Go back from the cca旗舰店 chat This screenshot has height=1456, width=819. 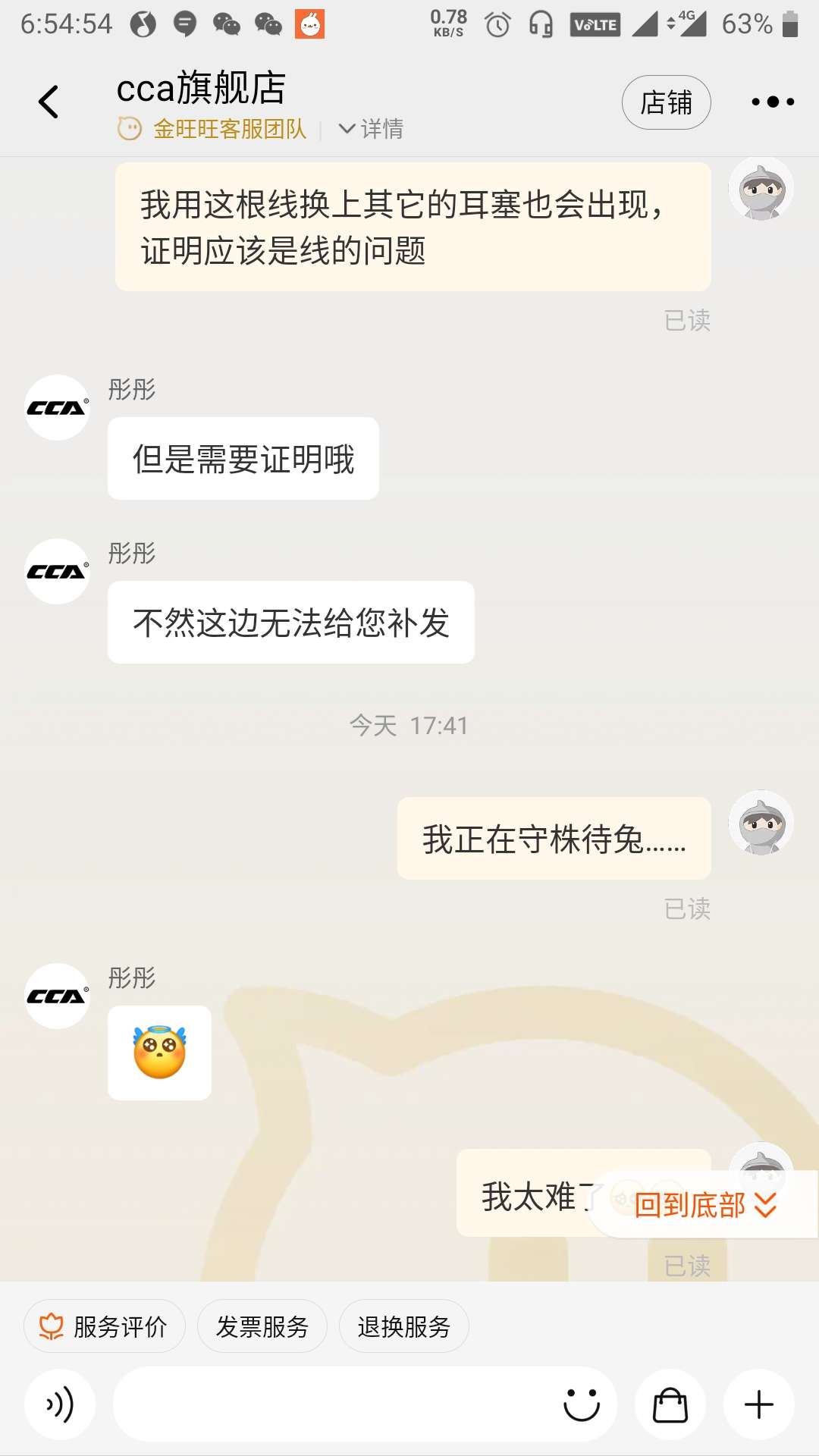click(49, 102)
